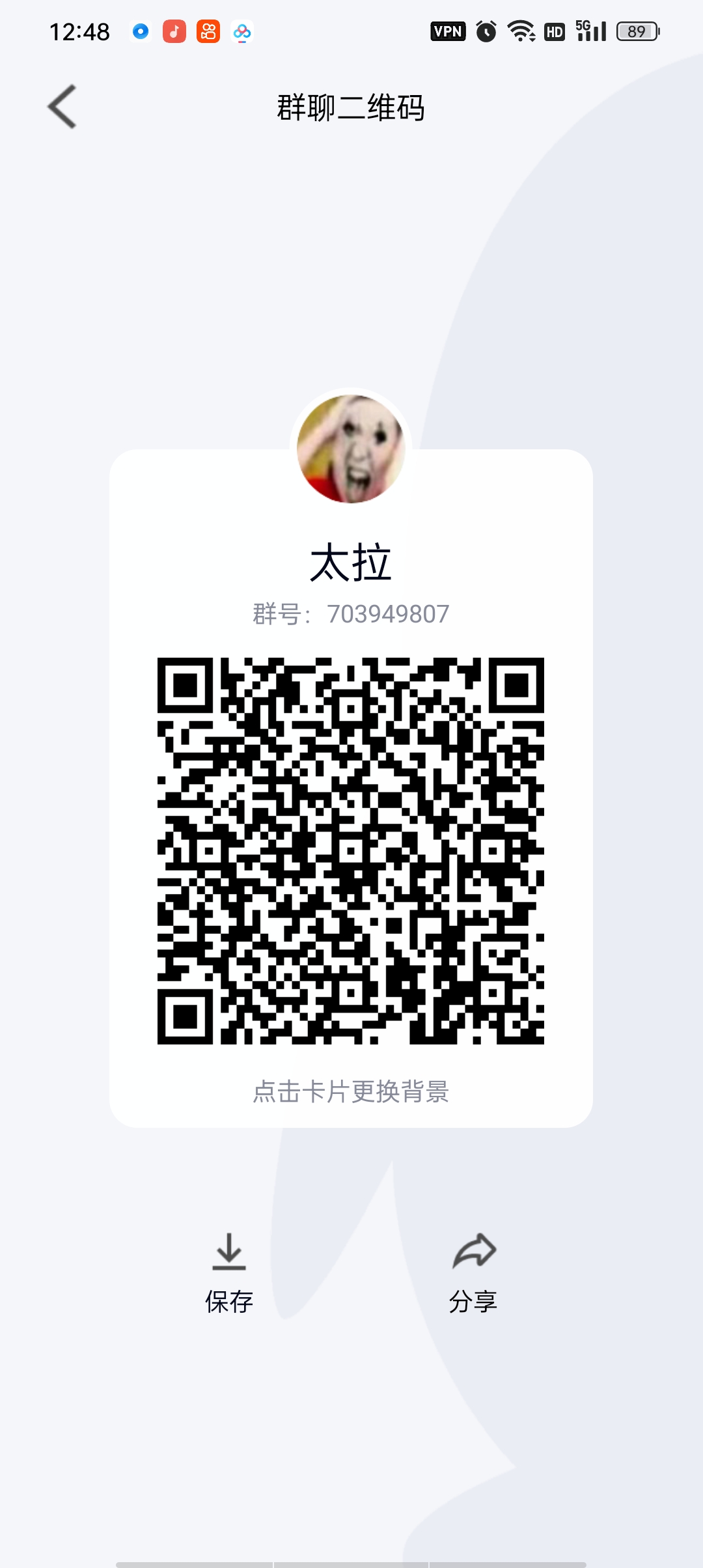Go back from the group QR code page
Viewport: 703px width, 1568px height.
(x=62, y=107)
